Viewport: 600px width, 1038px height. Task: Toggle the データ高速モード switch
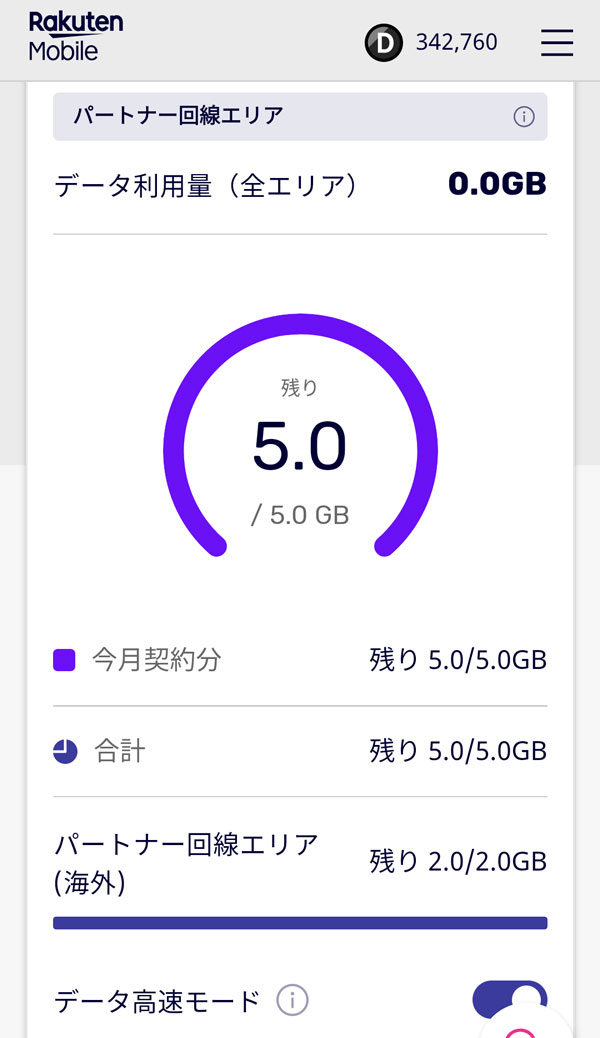coord(510,999)
